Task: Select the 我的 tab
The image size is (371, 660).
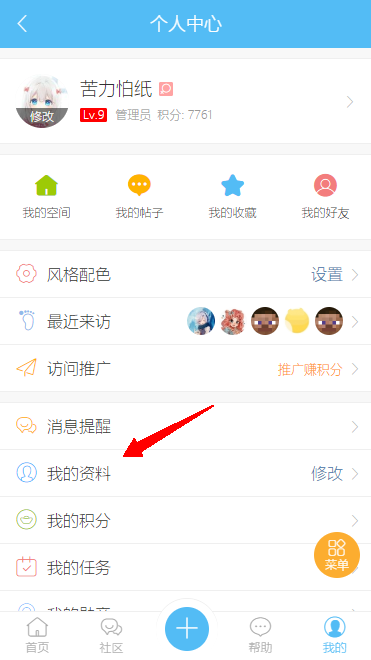Action: click(335, 635)
